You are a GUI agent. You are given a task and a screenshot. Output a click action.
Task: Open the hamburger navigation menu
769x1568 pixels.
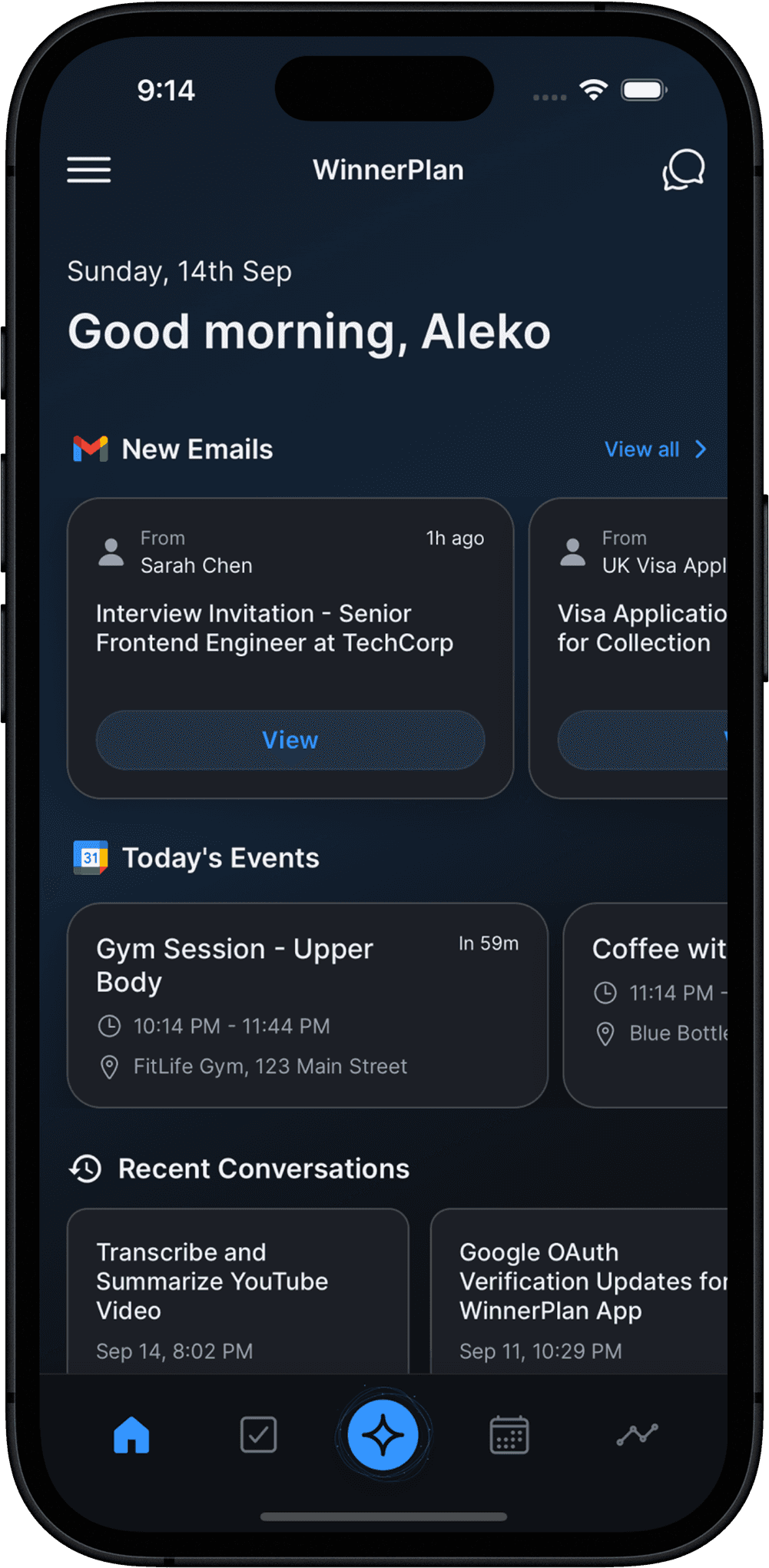point(88,170)
